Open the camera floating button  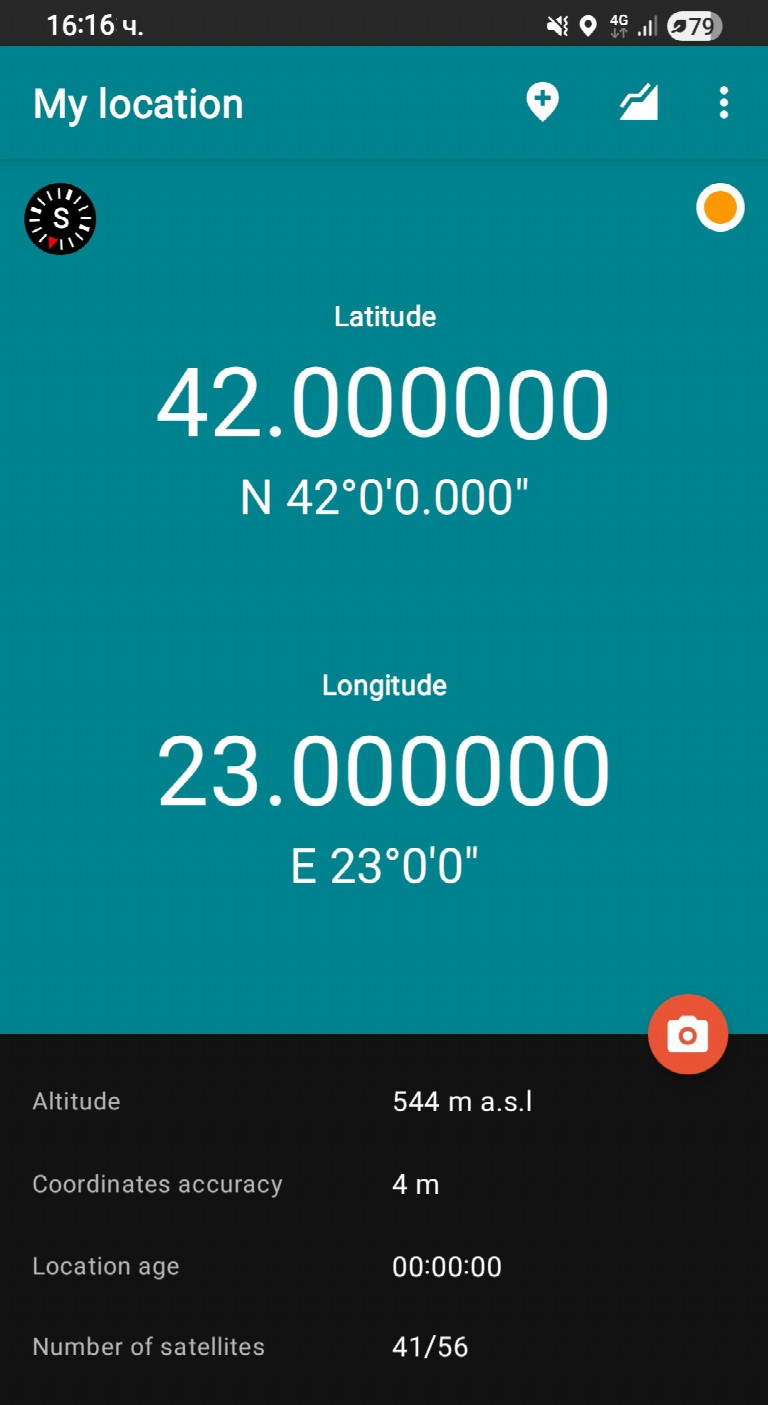(688, 1034)
